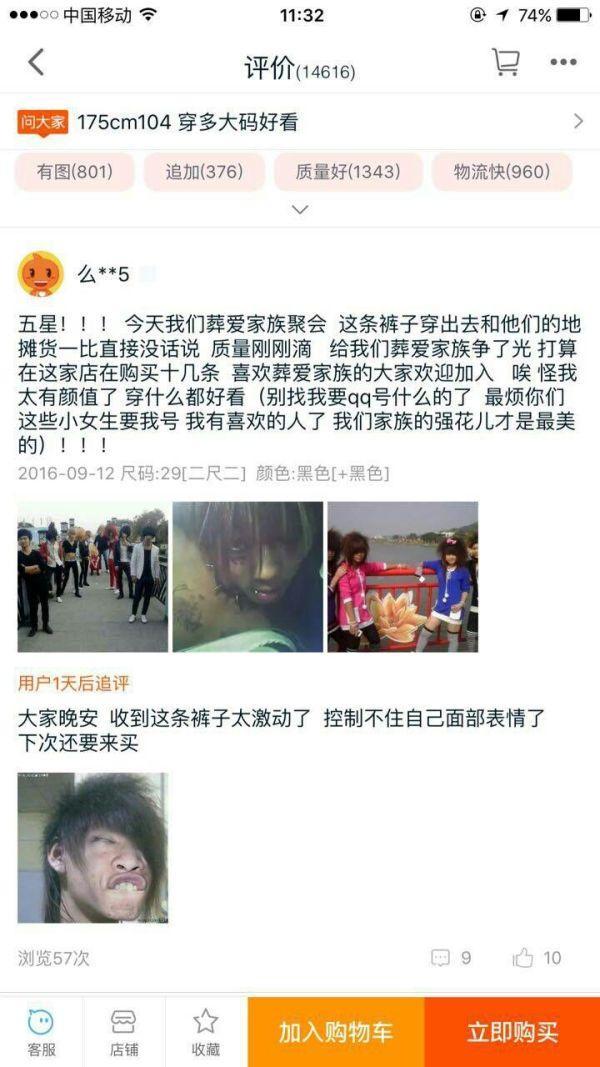View third review photo by the red railing
The image size is (600, 1067).
(x=403, y=577)
